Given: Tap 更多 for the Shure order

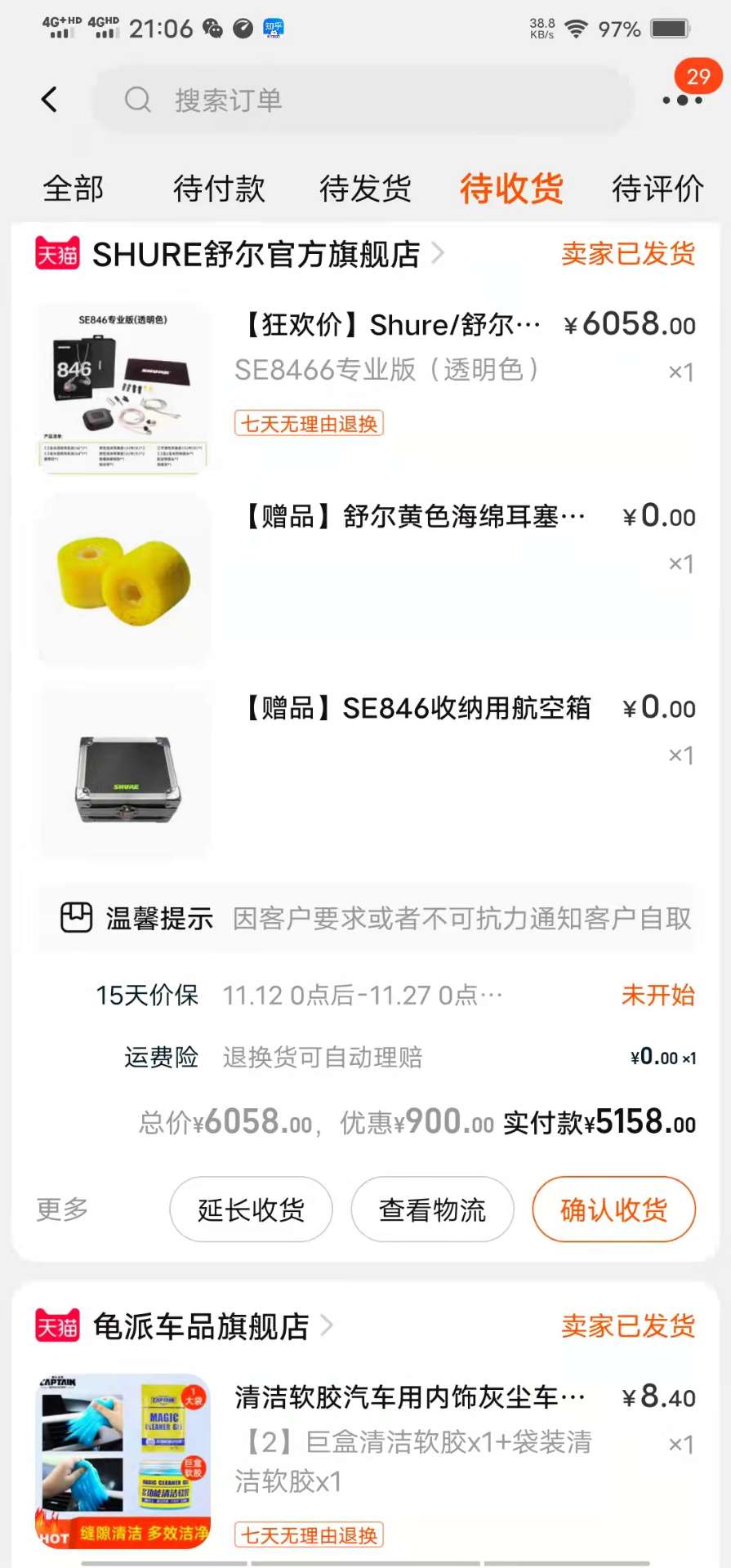Looking at the screenshot, I should pyautogui.click(x=62, y=1209).
